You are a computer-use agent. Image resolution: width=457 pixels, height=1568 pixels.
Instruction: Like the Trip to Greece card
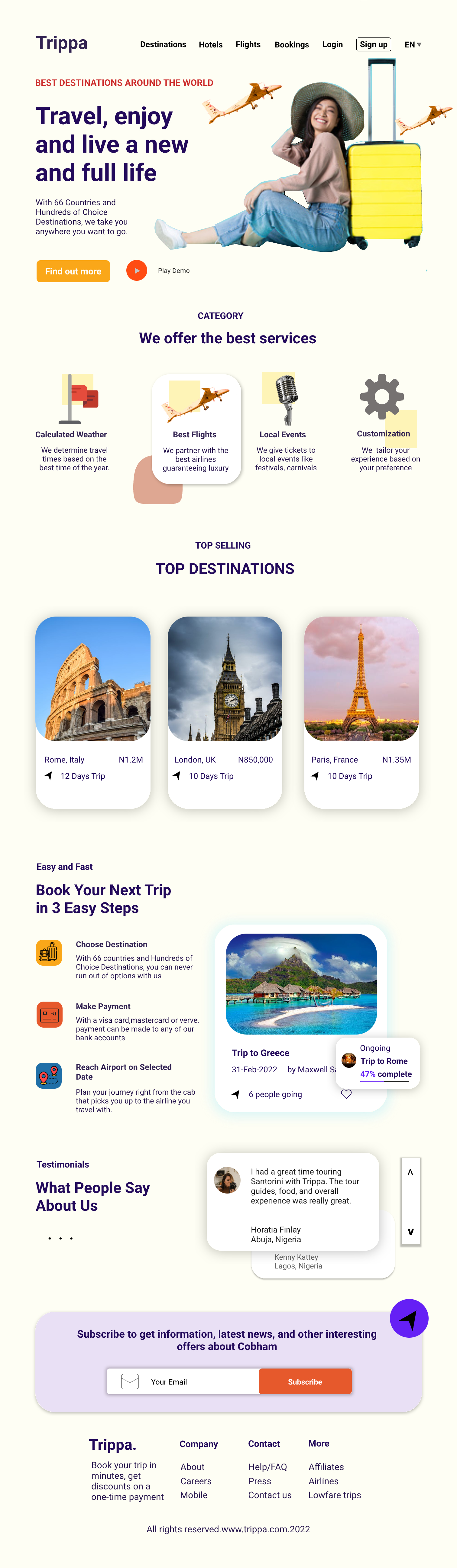[346, 1094]
